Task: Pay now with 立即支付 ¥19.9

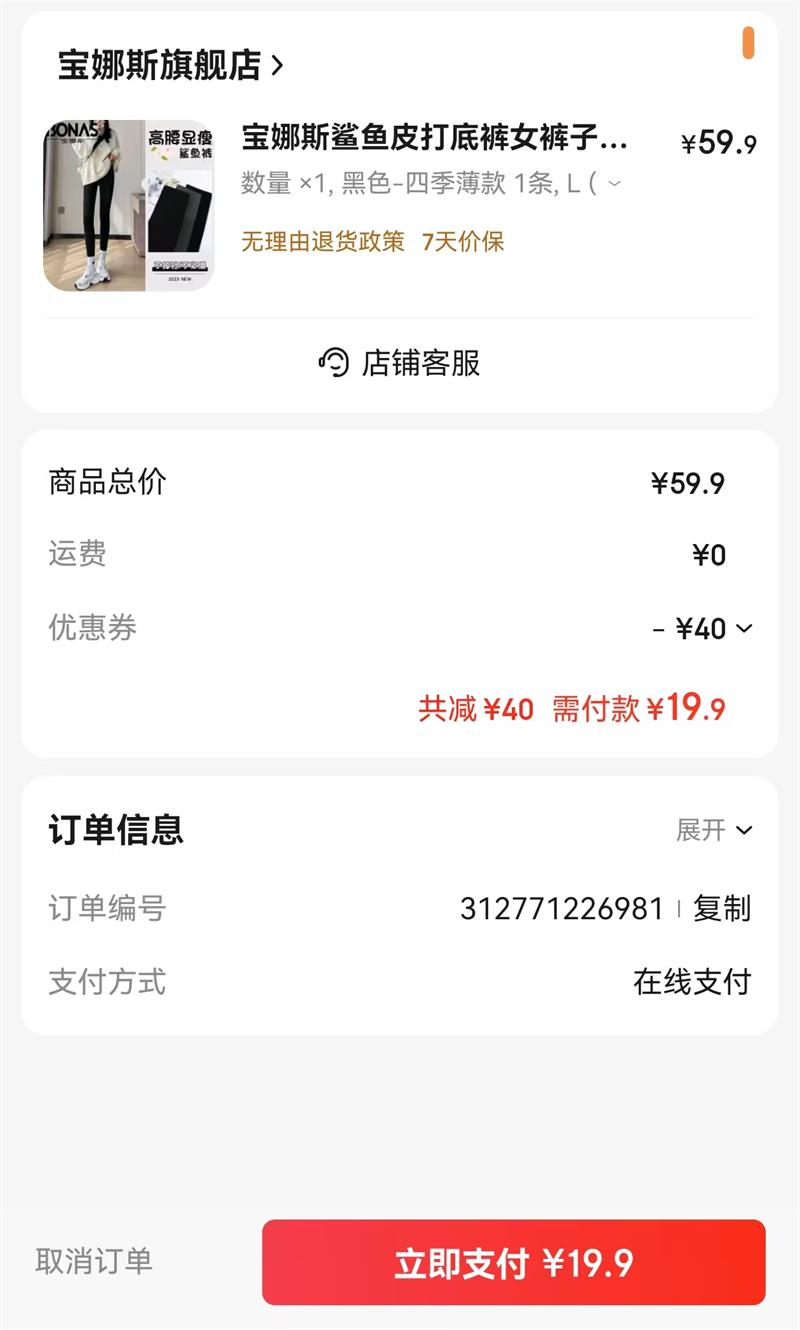Action: (x=513, y=1262)
